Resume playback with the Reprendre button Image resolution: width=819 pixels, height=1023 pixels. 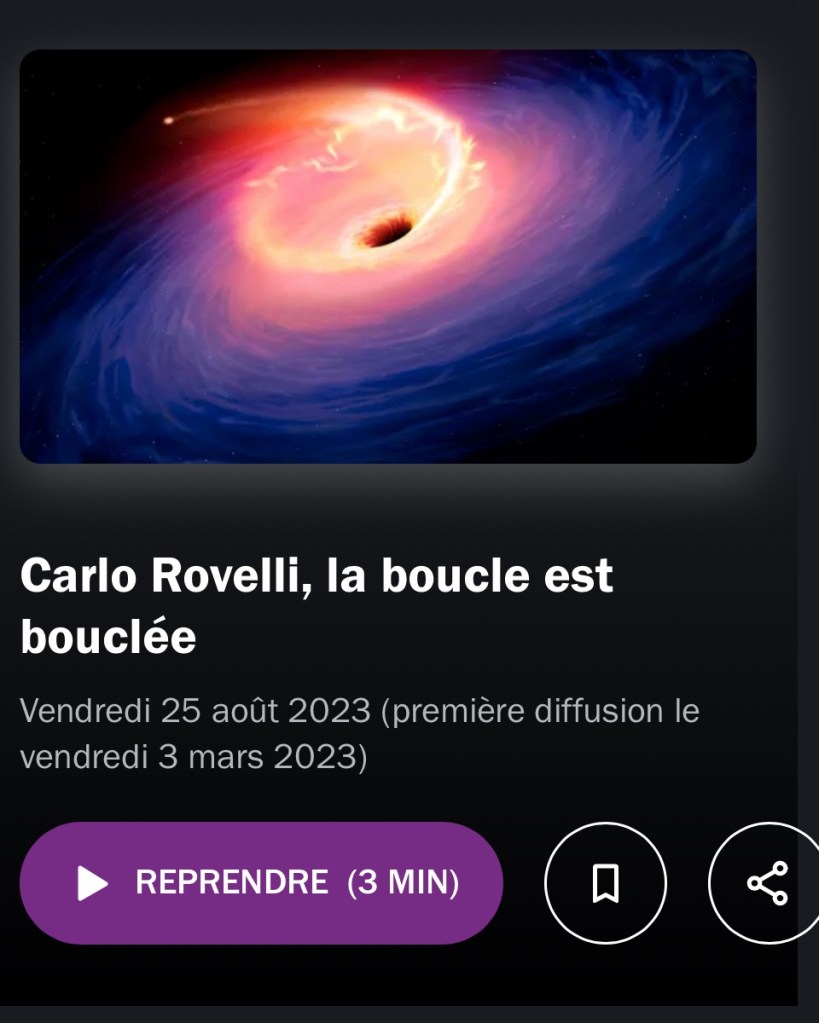(x=261, y=883)
